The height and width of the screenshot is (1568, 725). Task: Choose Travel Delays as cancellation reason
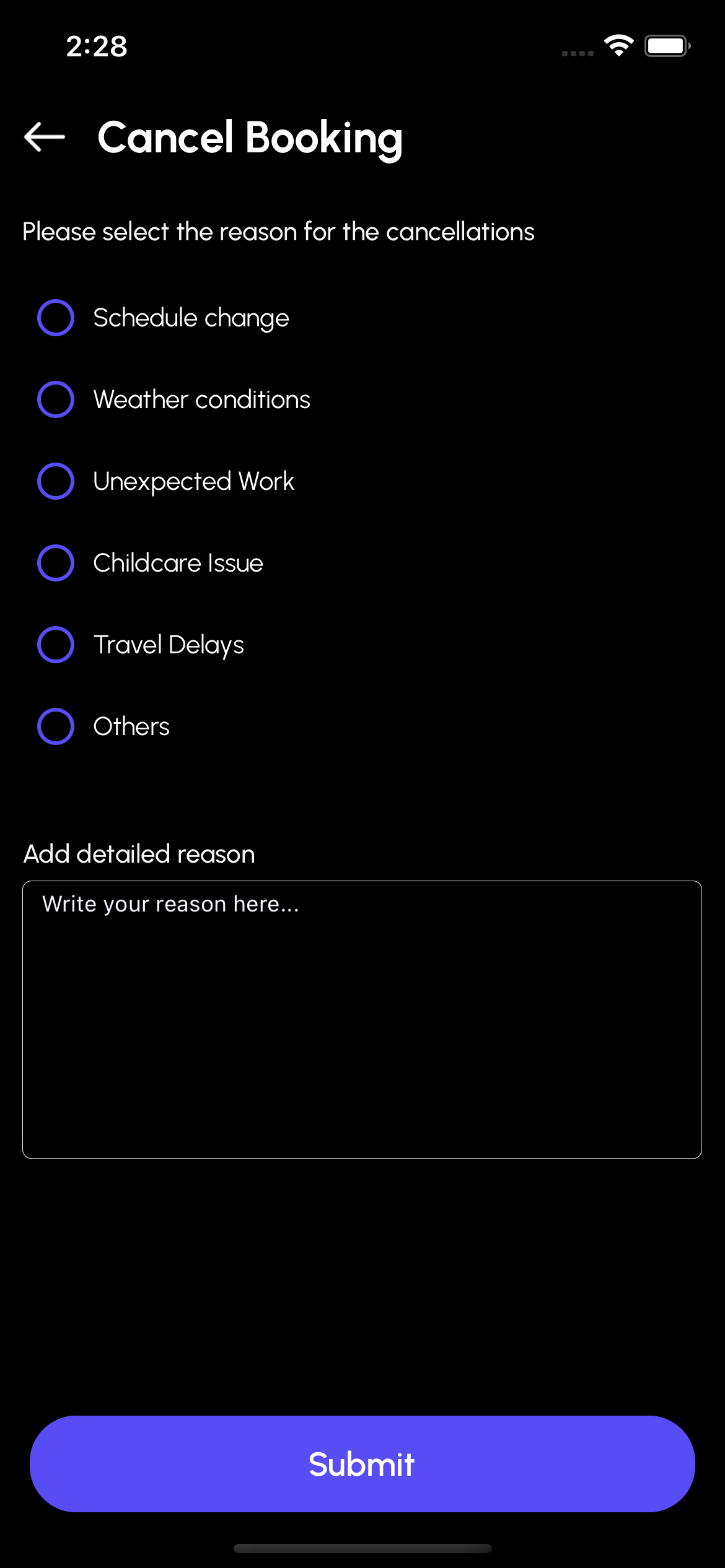pos(56,645)
